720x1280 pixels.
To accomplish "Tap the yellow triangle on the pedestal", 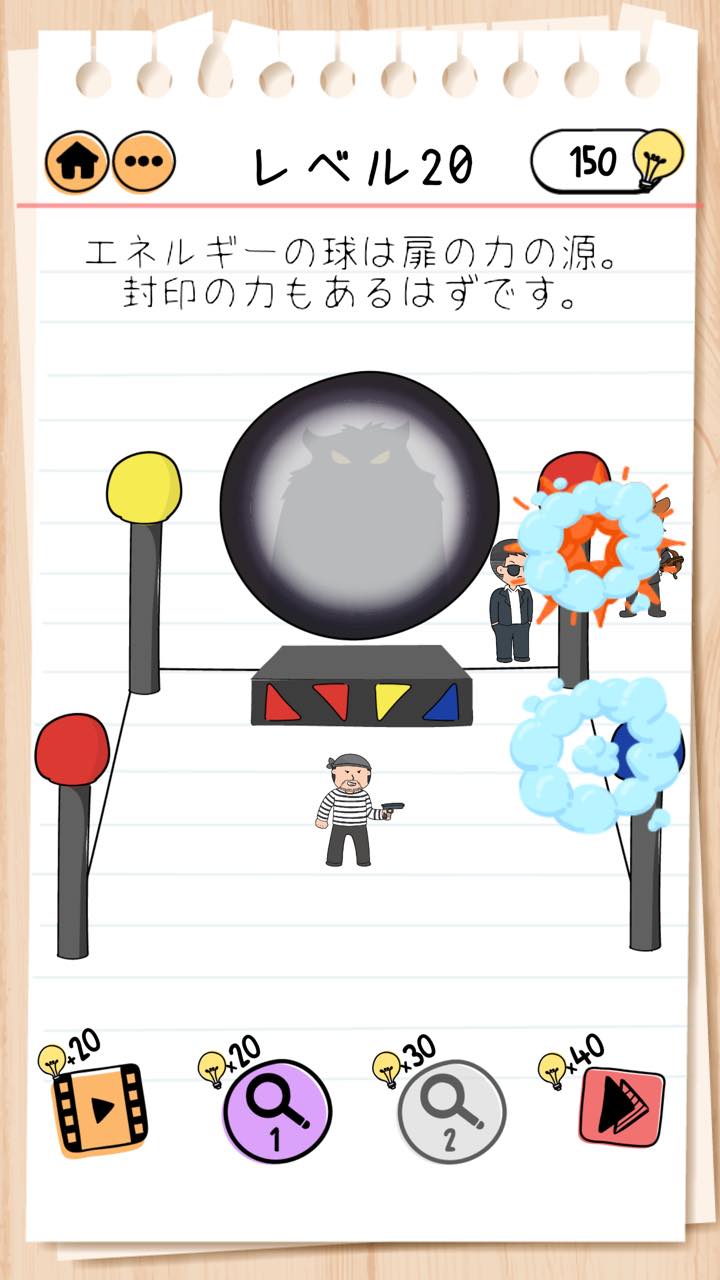I will pyautogui.click(x=391, y=701).
